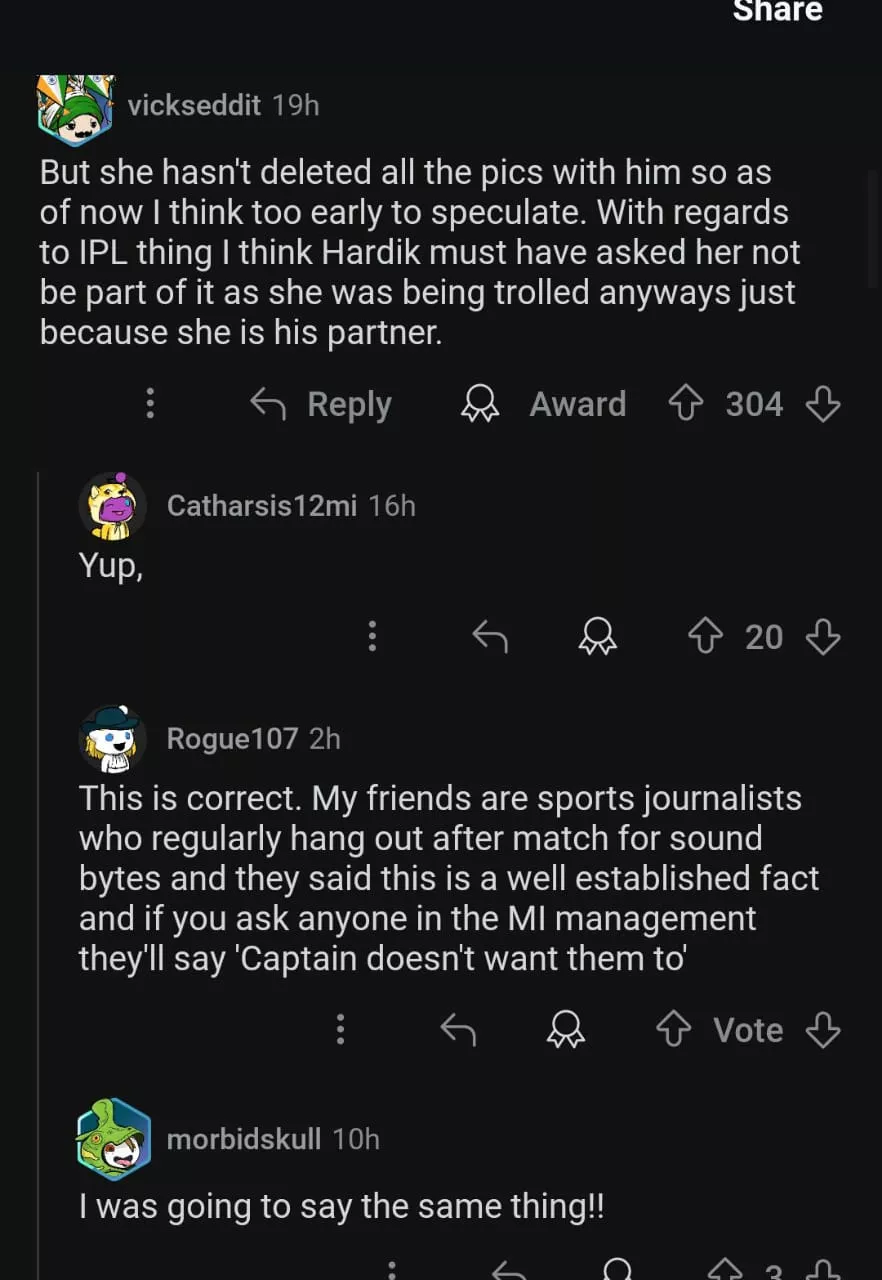Image resolution: width=882 pixels, height=1280 pixels.
Task: Upvote Rogue107's comment
Action: [674, 1030]
